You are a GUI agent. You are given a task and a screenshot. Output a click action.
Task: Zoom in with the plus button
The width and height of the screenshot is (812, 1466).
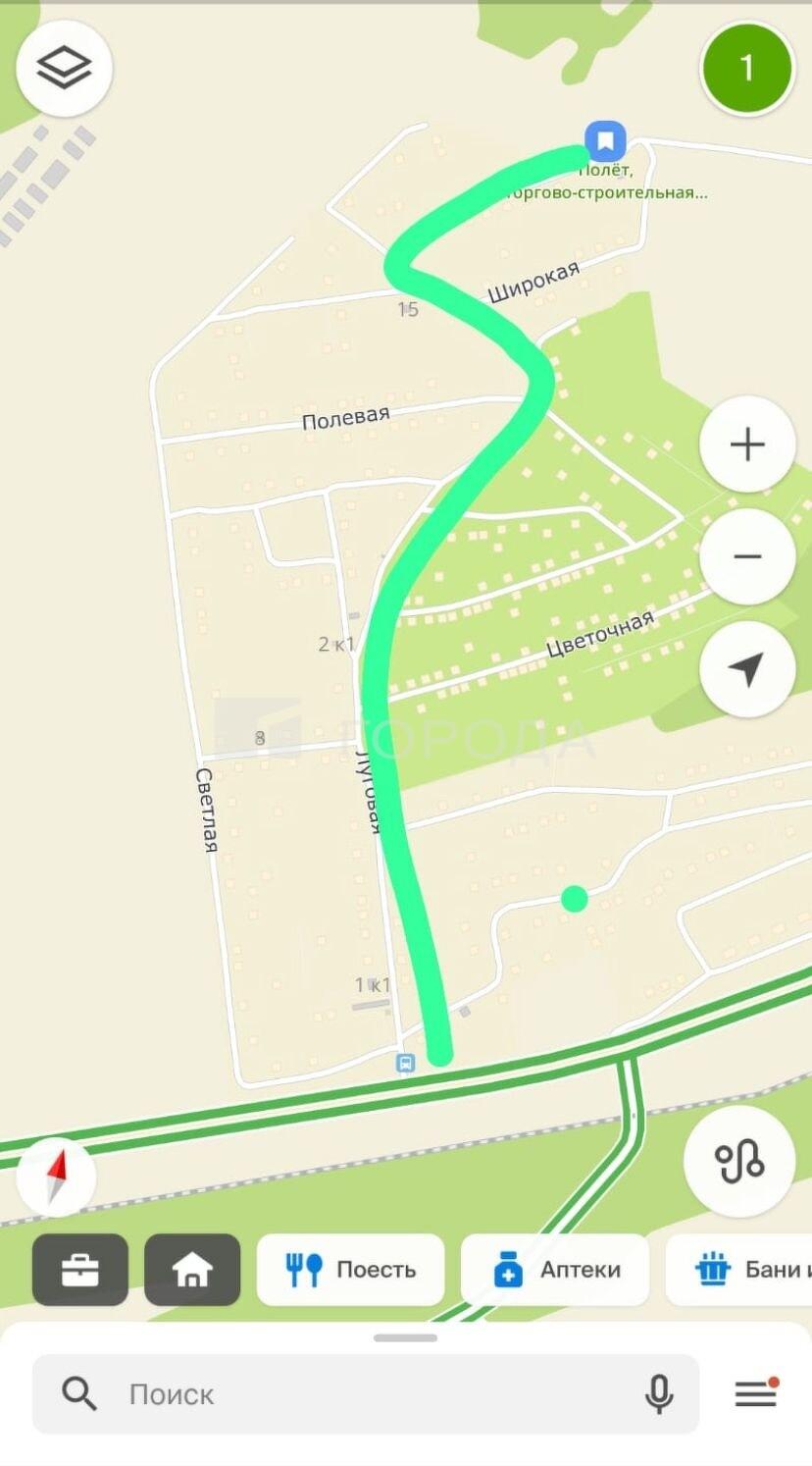click(x=746, y=445)
